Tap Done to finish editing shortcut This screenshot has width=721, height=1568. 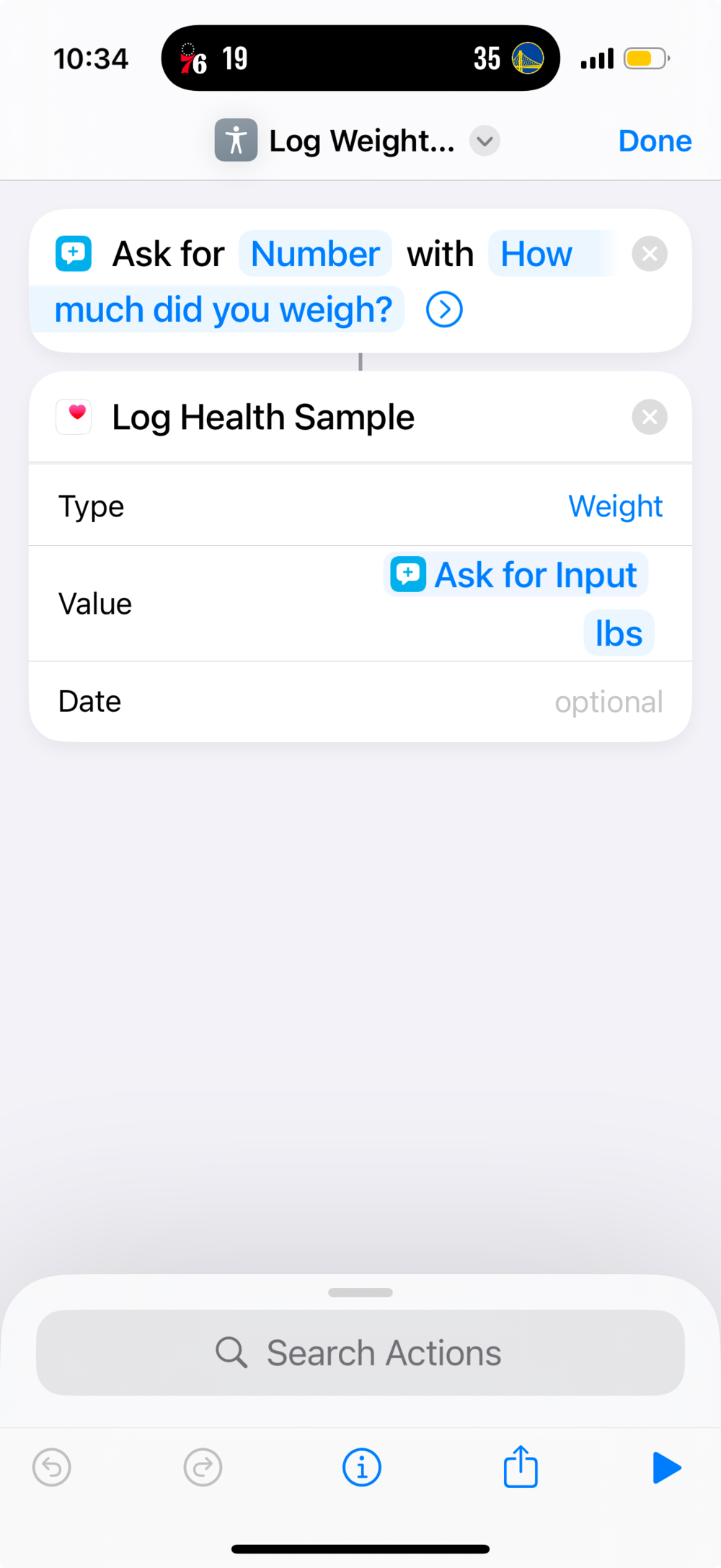tap(654, 141)
